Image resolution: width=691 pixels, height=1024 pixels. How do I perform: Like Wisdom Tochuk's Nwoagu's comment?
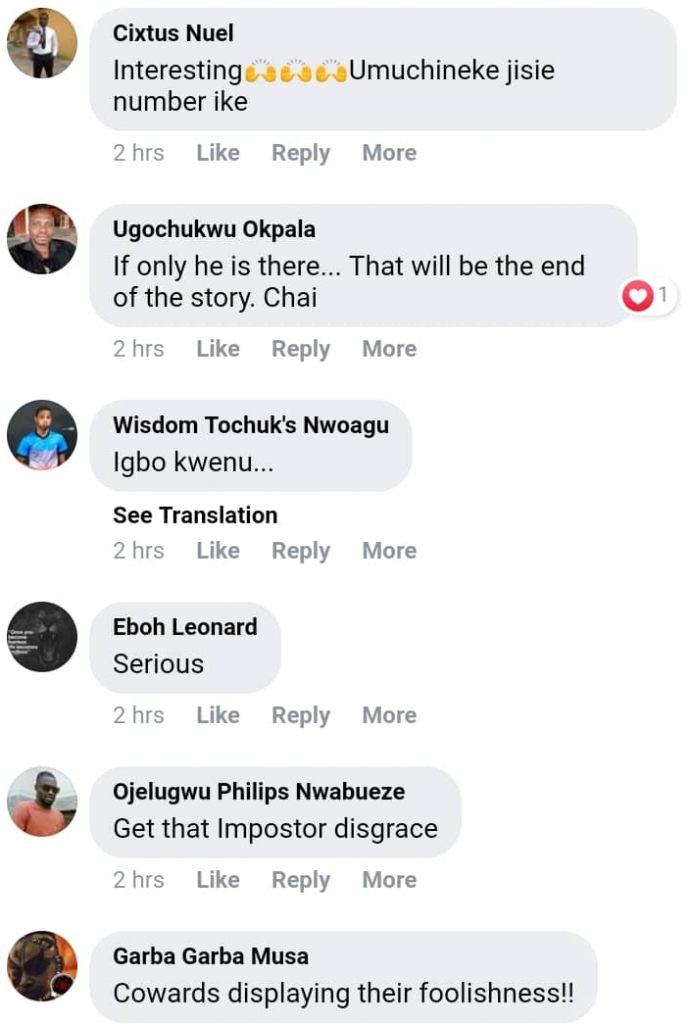[x=218, y=551]
